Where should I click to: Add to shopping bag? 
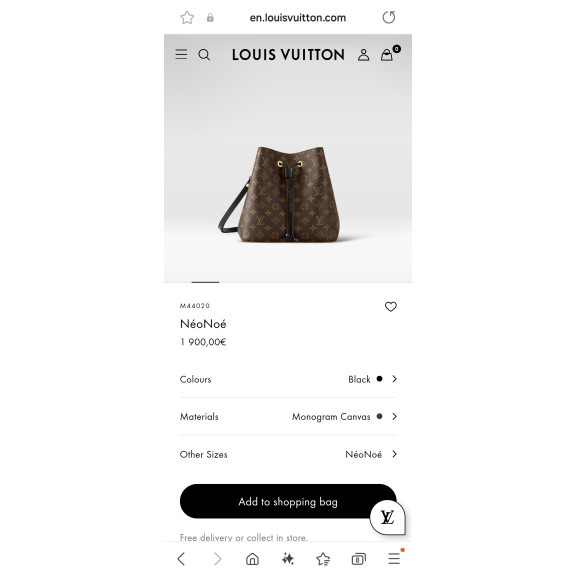(288, 501)
